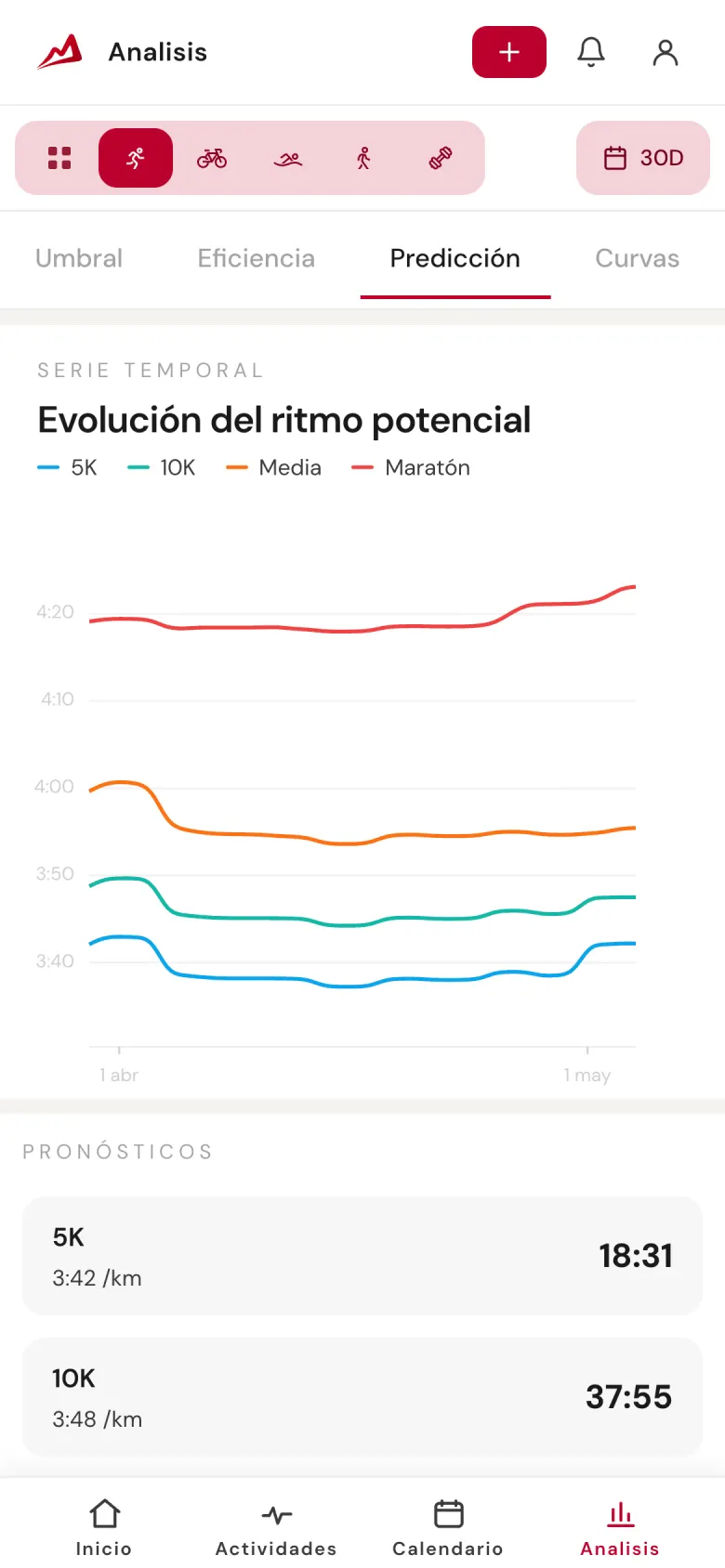Screen dimensions: 725x1568
Task: Go to the Inicio tab
Action: [104, 1527]
